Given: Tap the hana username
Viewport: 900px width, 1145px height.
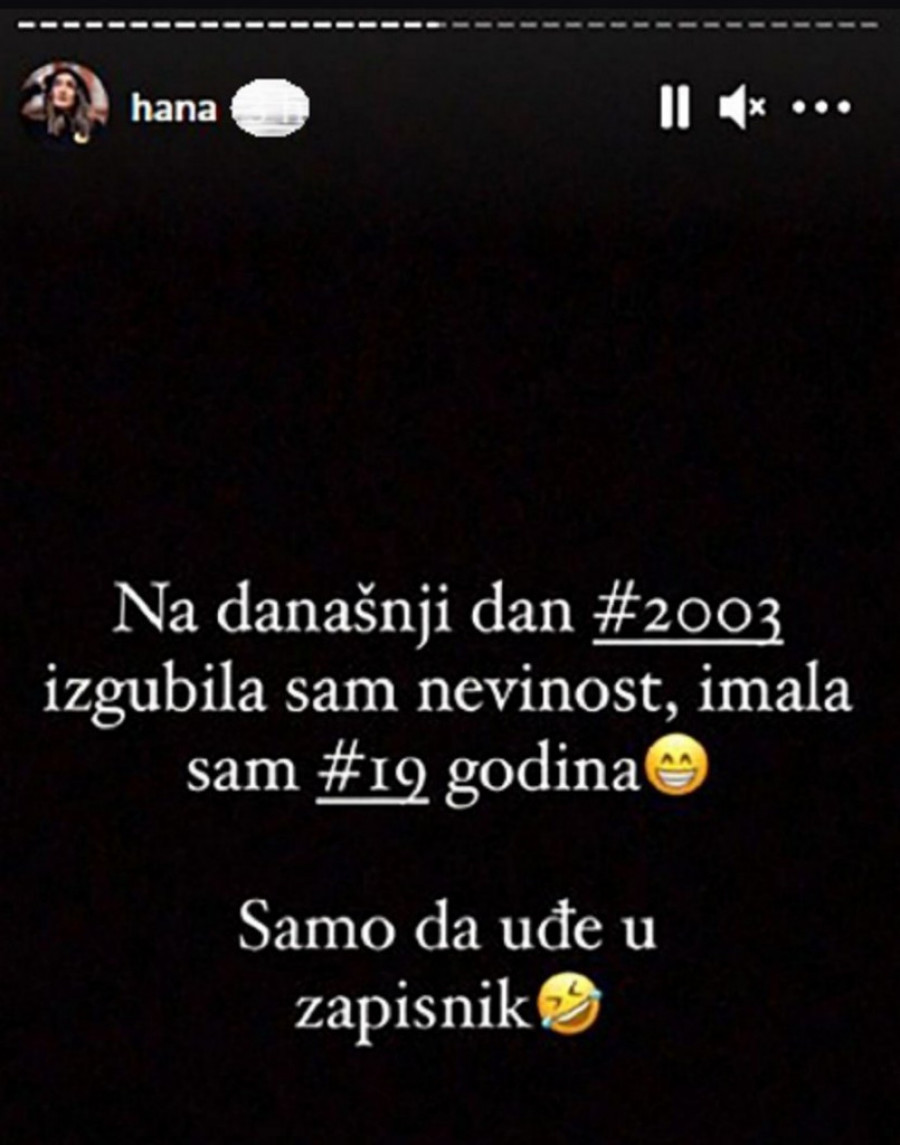Looking at the screenshot, I should [x=173, y=108].
